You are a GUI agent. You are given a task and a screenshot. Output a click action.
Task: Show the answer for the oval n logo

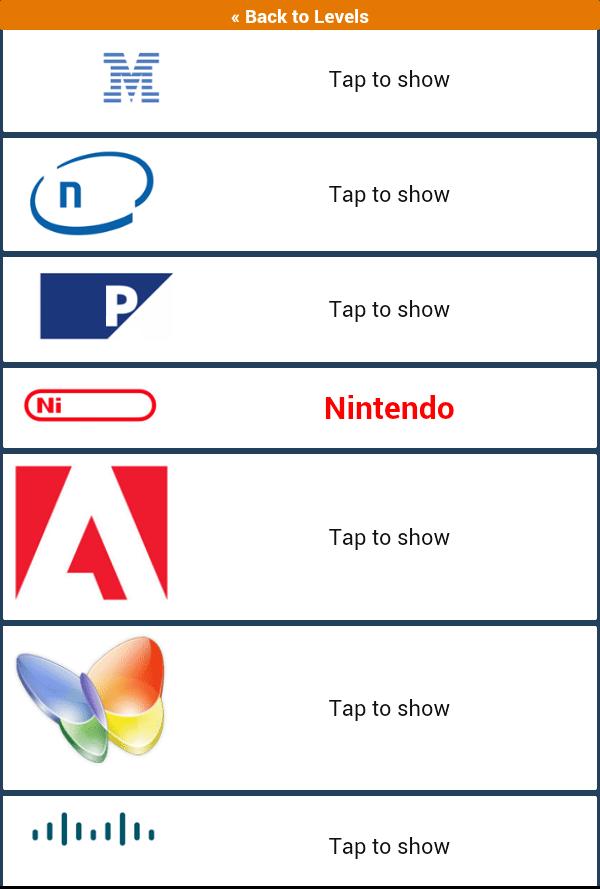tap(389, 195)
